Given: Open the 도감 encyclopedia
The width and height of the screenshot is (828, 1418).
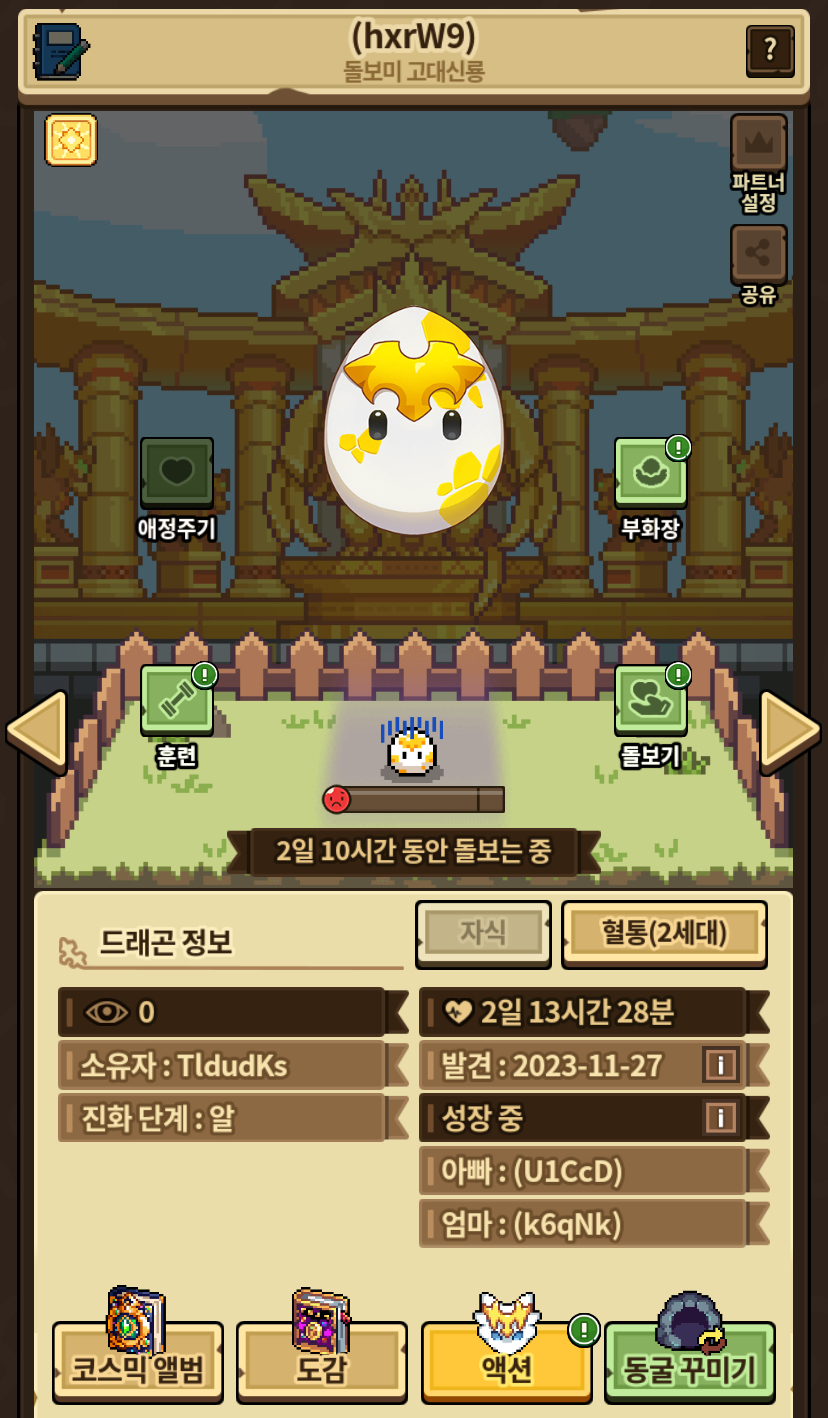Looking at the screenshot, I should 322,1360.
